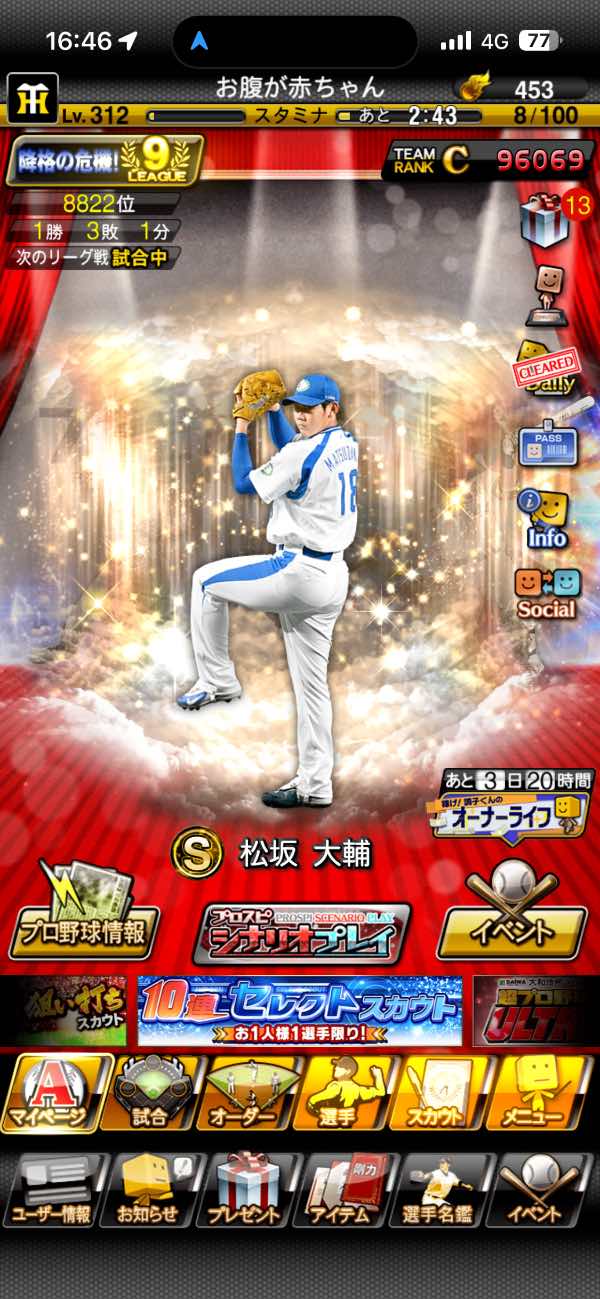The height and width of the screenshot is (1299, 600).
Task: Open the present box with 13 badge
Action: click(545, 218)
